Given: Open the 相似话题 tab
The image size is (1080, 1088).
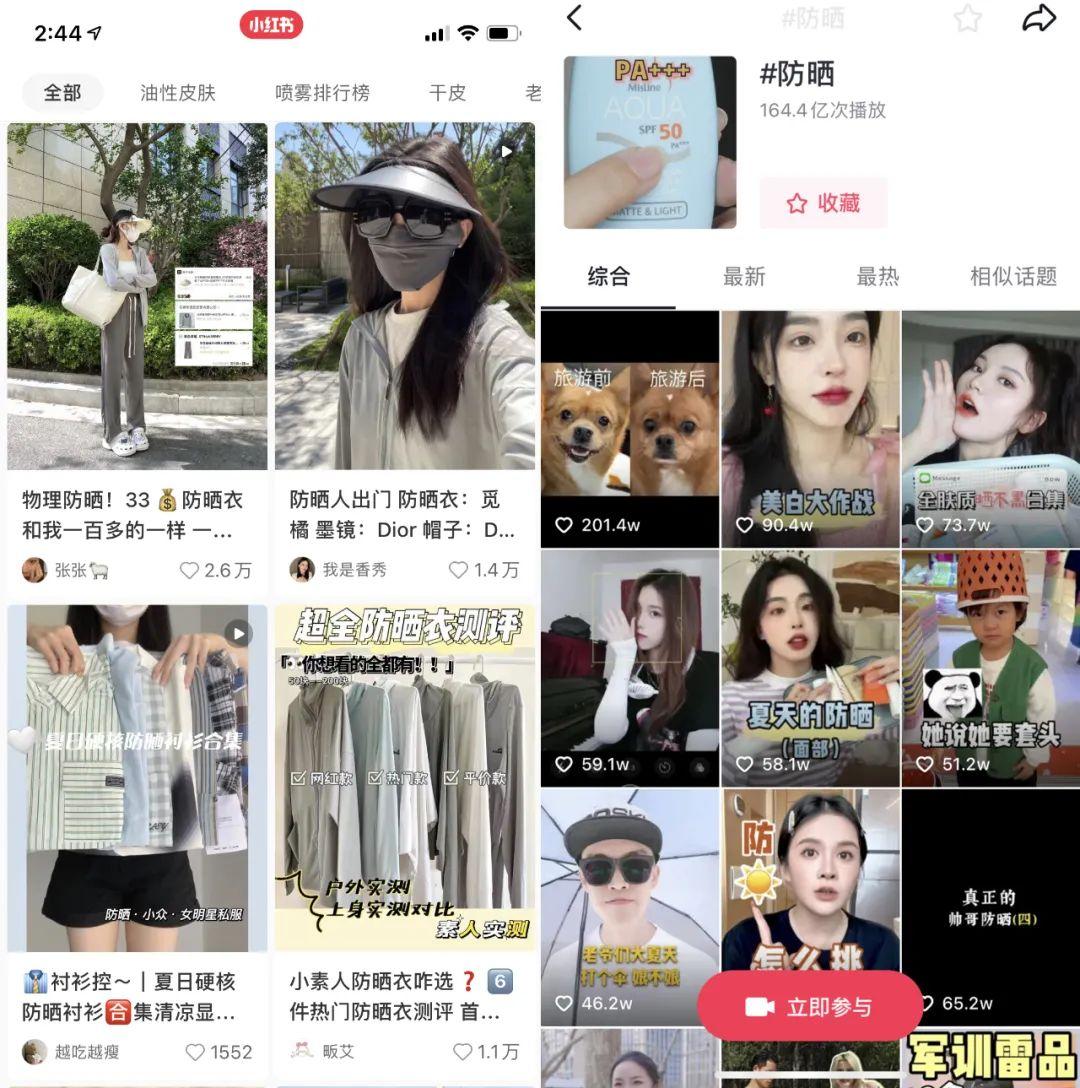Looking at the screenshot, I should click(1012, 277).
